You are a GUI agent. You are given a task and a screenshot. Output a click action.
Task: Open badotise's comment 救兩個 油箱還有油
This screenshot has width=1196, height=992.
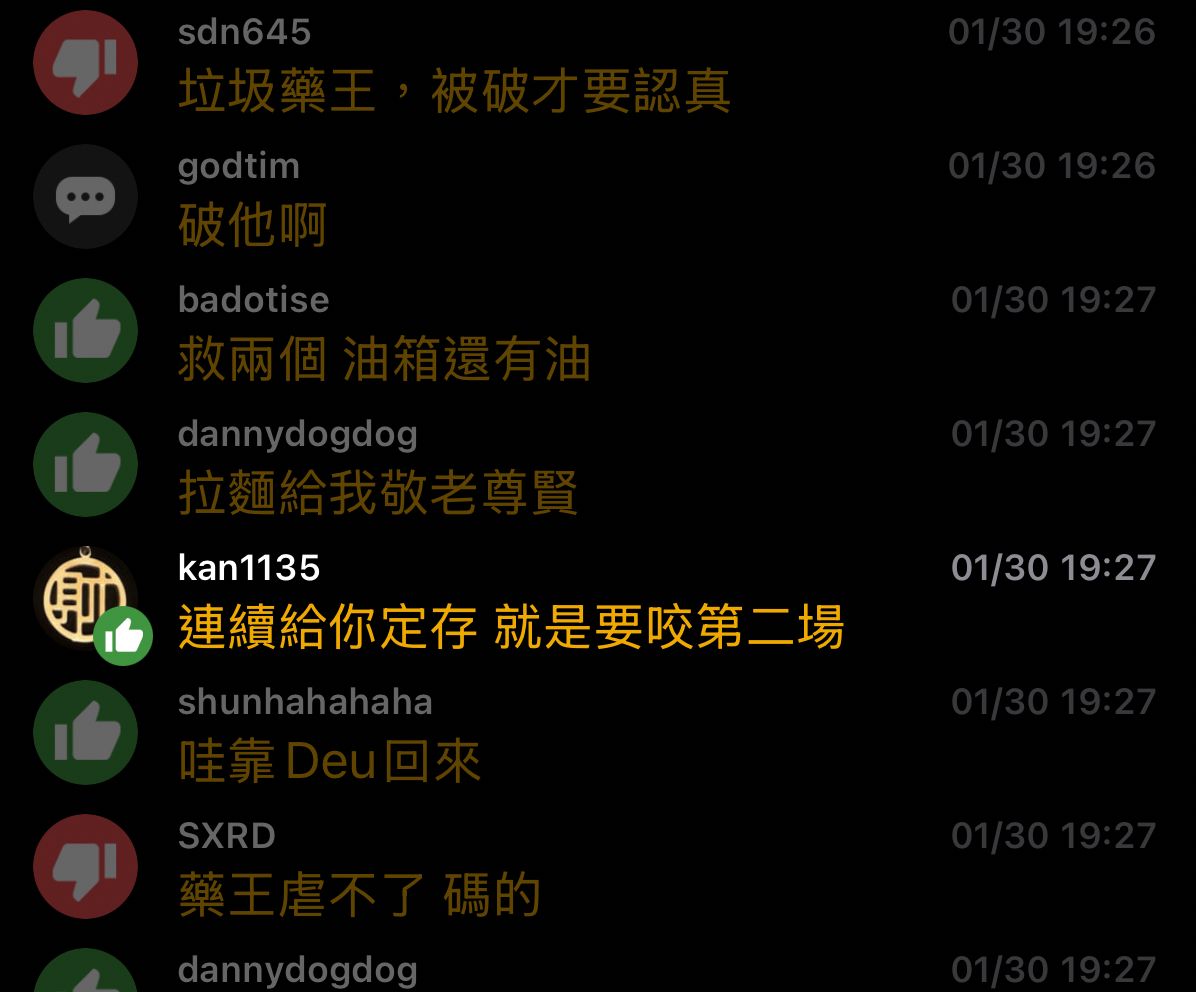384,360
